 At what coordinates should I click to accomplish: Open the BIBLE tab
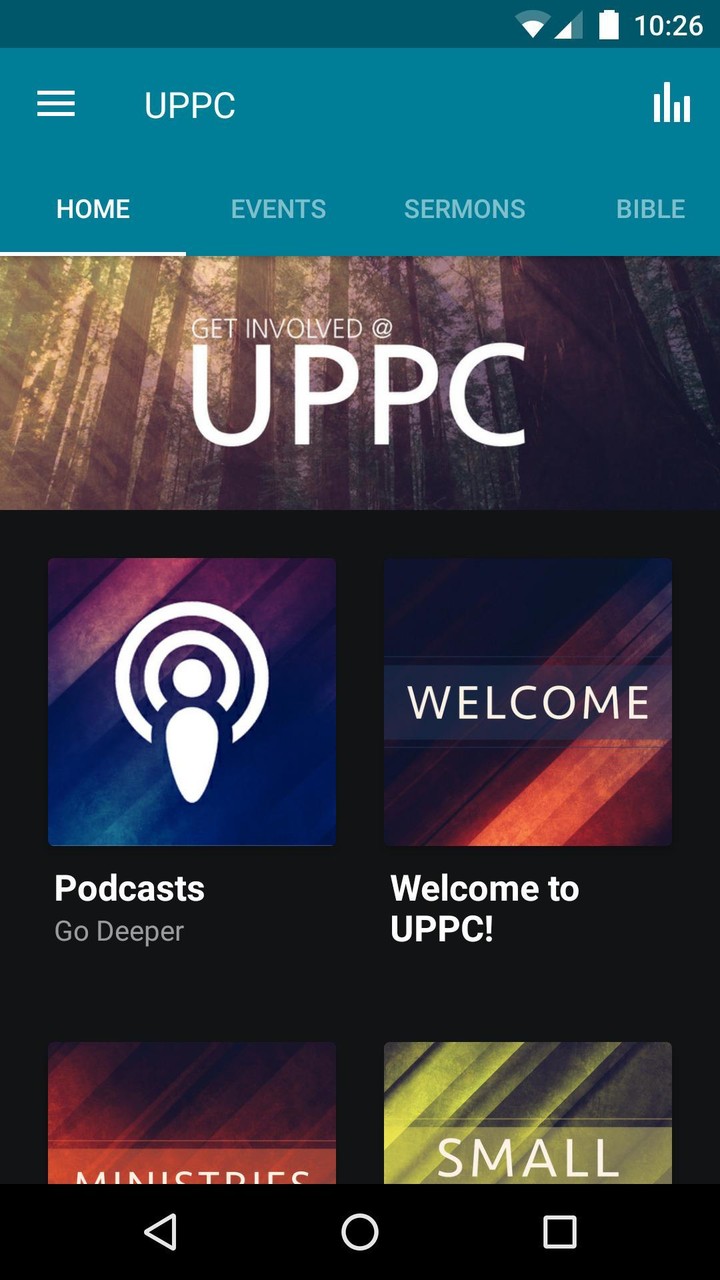coord(651,209)
